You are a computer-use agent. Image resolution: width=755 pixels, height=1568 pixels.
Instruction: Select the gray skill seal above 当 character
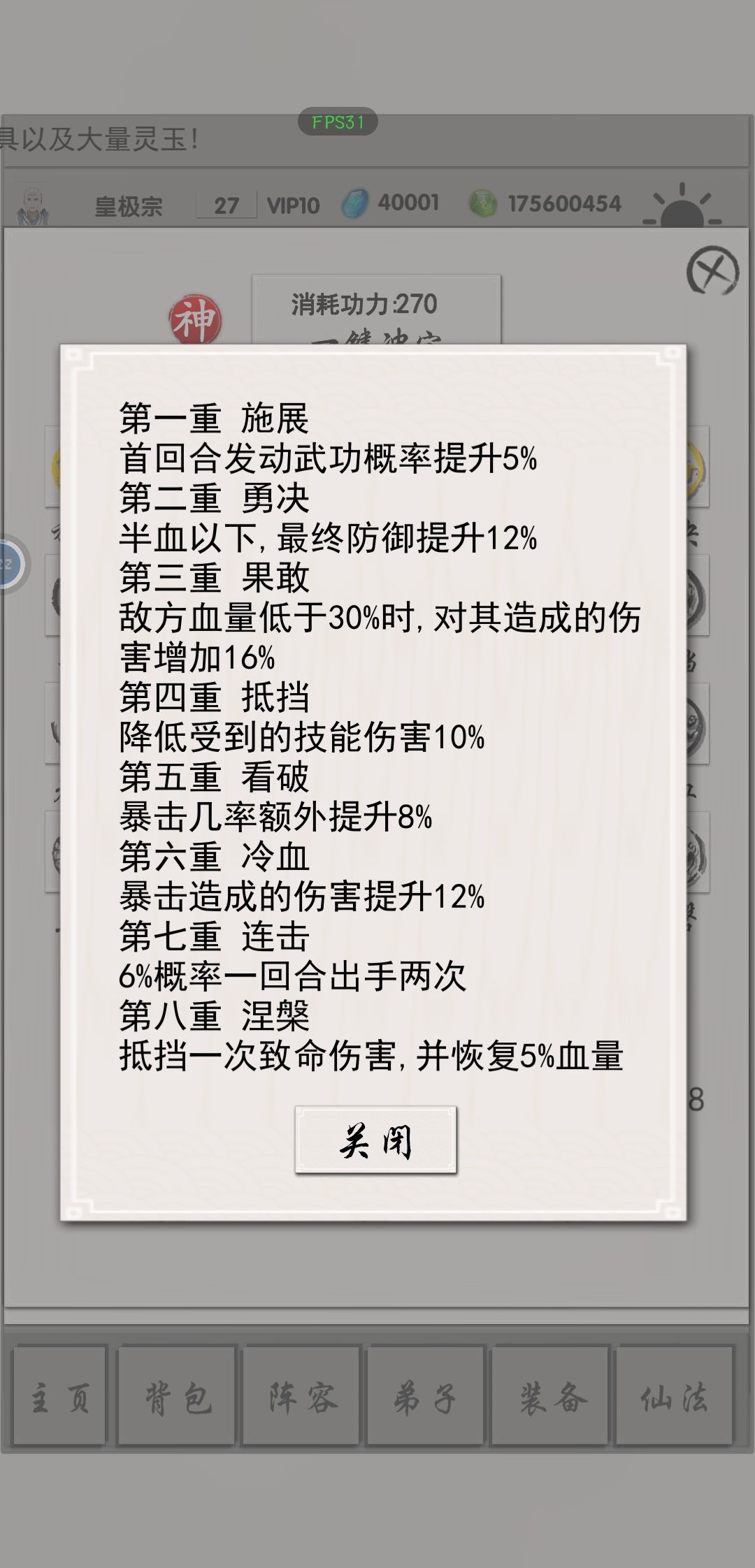(x=696, y=594)
